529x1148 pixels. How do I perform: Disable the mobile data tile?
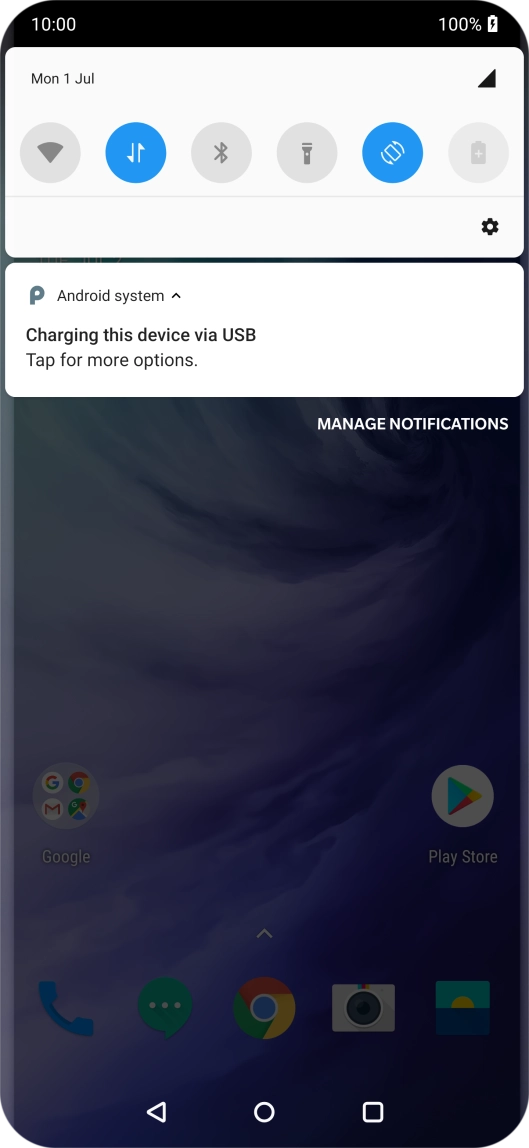(135, 152)
